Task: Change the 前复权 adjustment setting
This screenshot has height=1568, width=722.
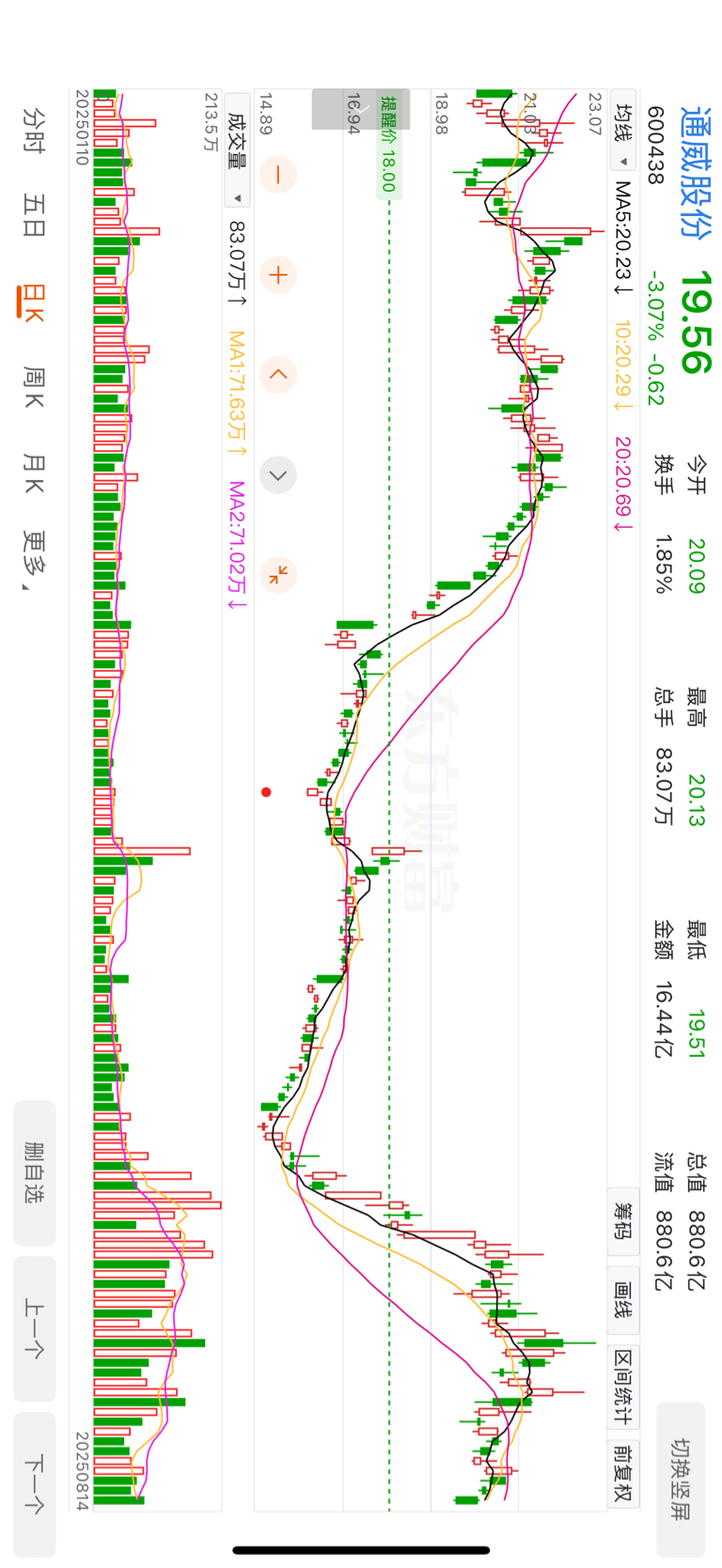Action: click(623, 1473)
